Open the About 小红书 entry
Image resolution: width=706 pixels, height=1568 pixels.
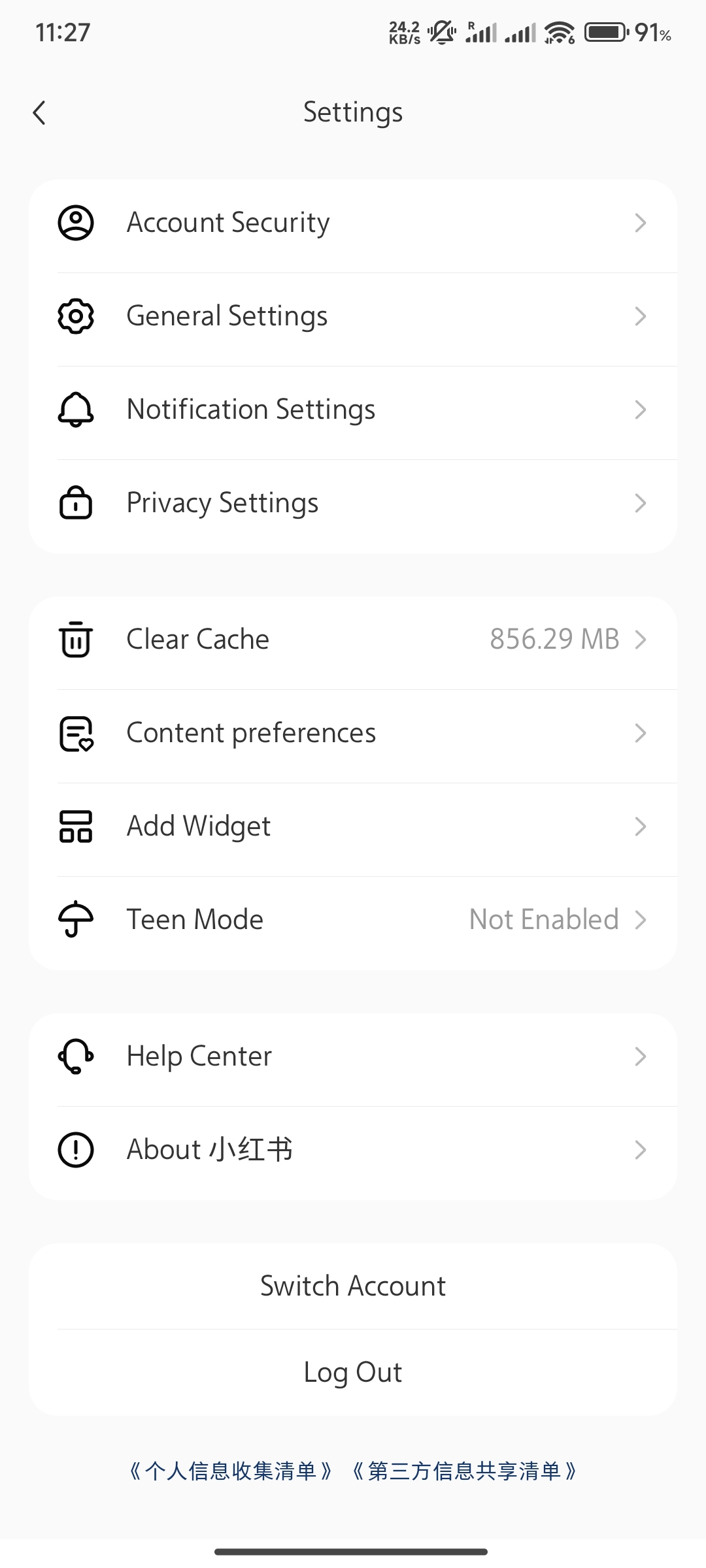[x=353, y=1149]
